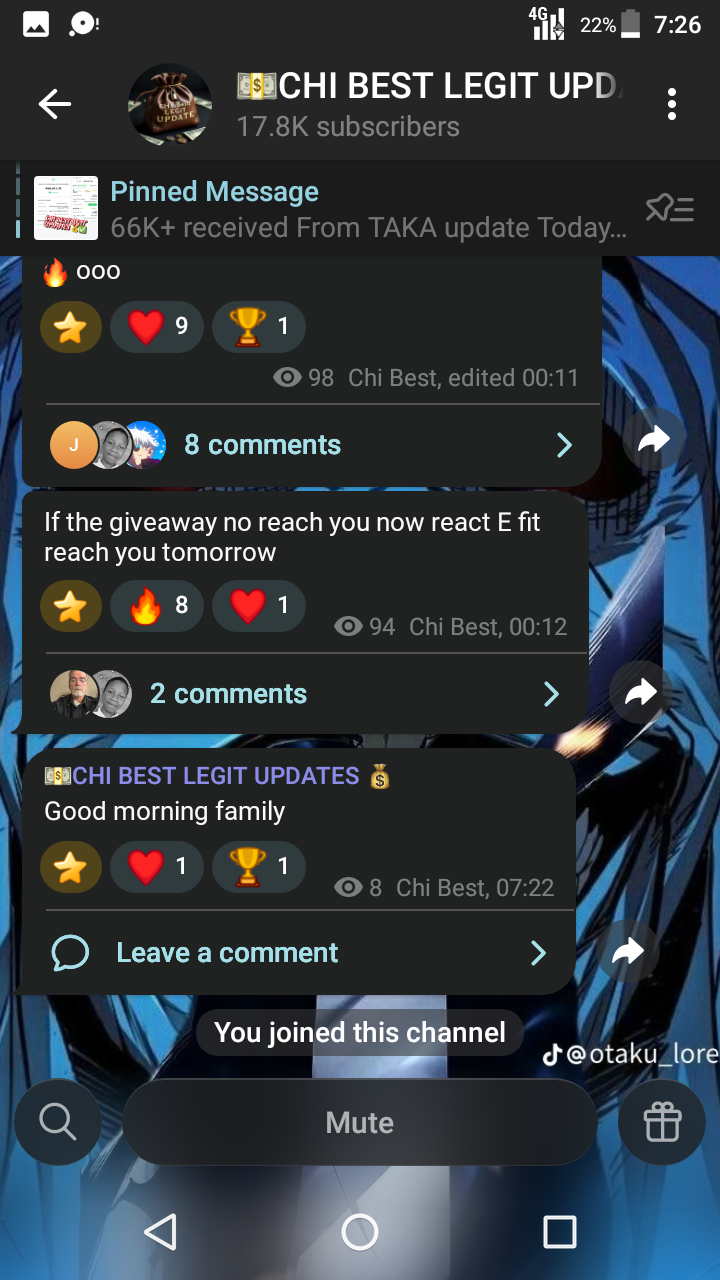Open the gift button
This screenshot has height=1280, width=720.
[661, 1122]
